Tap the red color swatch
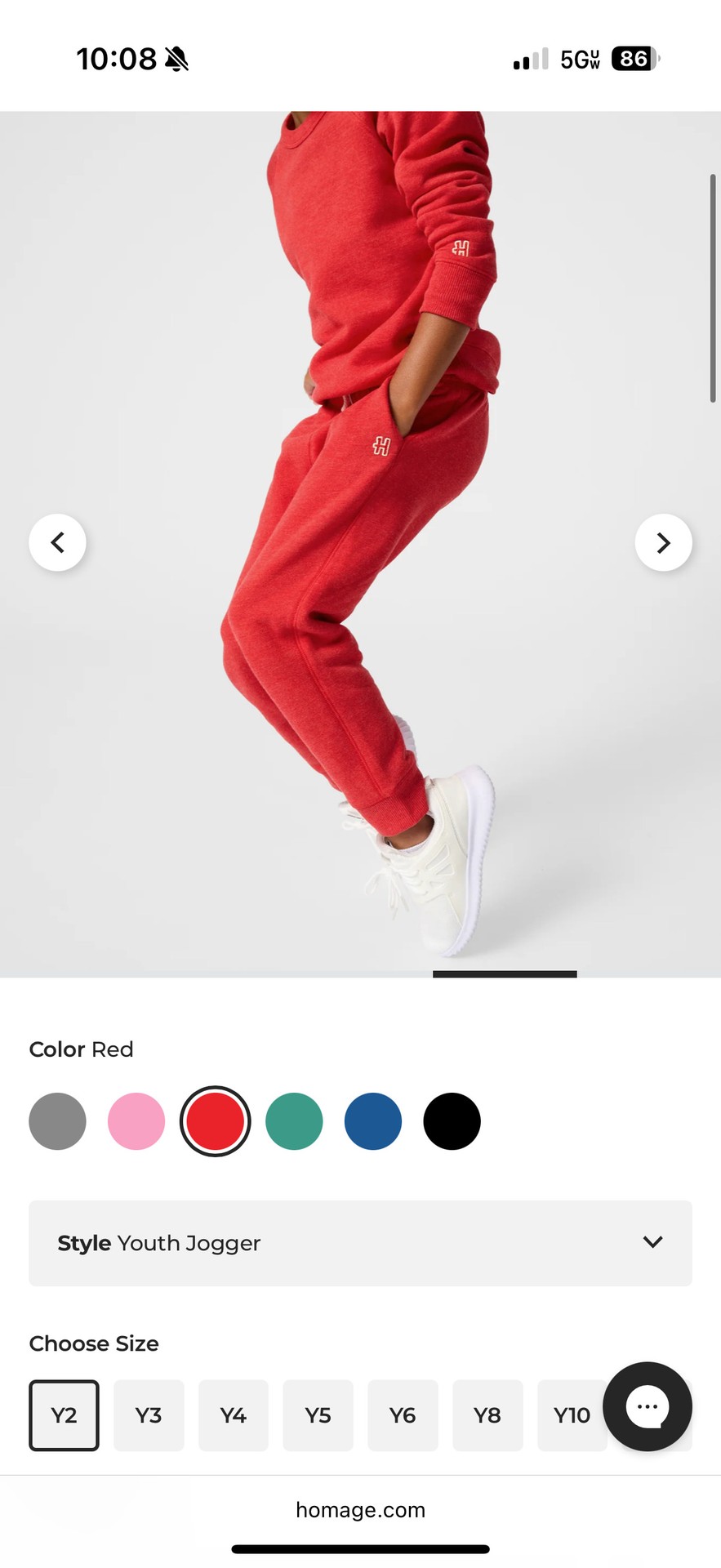The height and width of the screenshot is (1568, 721). pyautogui.click(x=215, y=1121)
